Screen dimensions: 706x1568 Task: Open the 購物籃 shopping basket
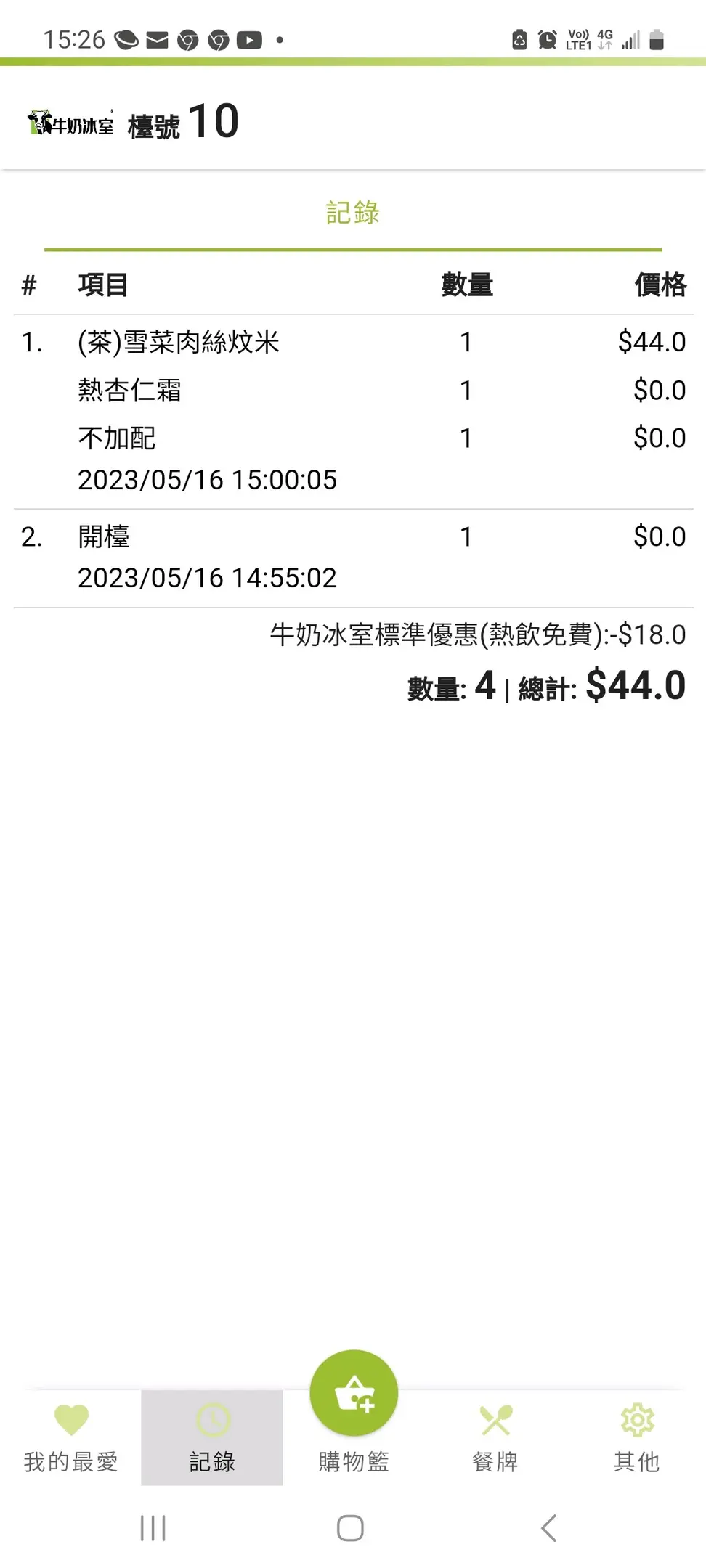pos(354,1394)
